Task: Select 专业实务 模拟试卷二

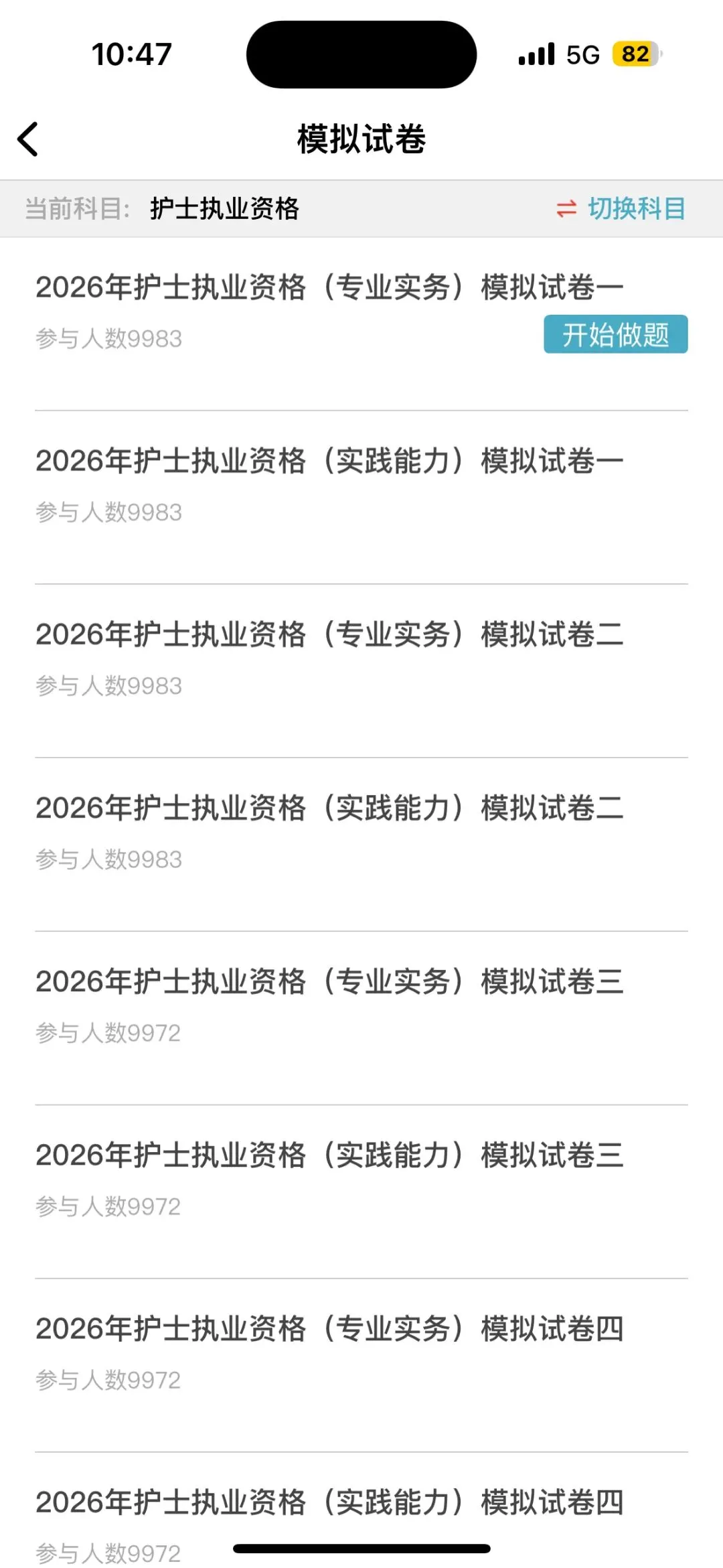Action: (329, 634)
